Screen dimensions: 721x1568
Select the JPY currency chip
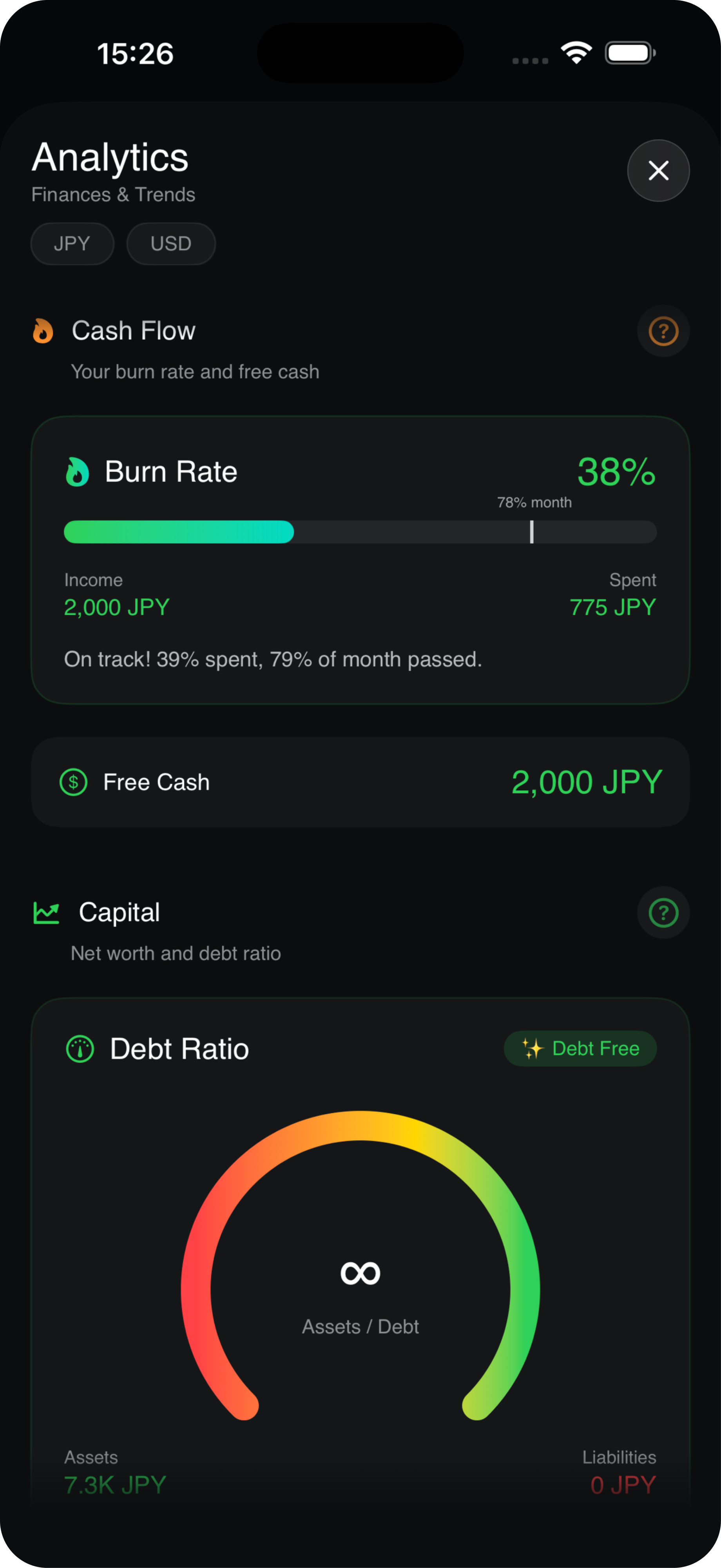(x=72, y=244)
